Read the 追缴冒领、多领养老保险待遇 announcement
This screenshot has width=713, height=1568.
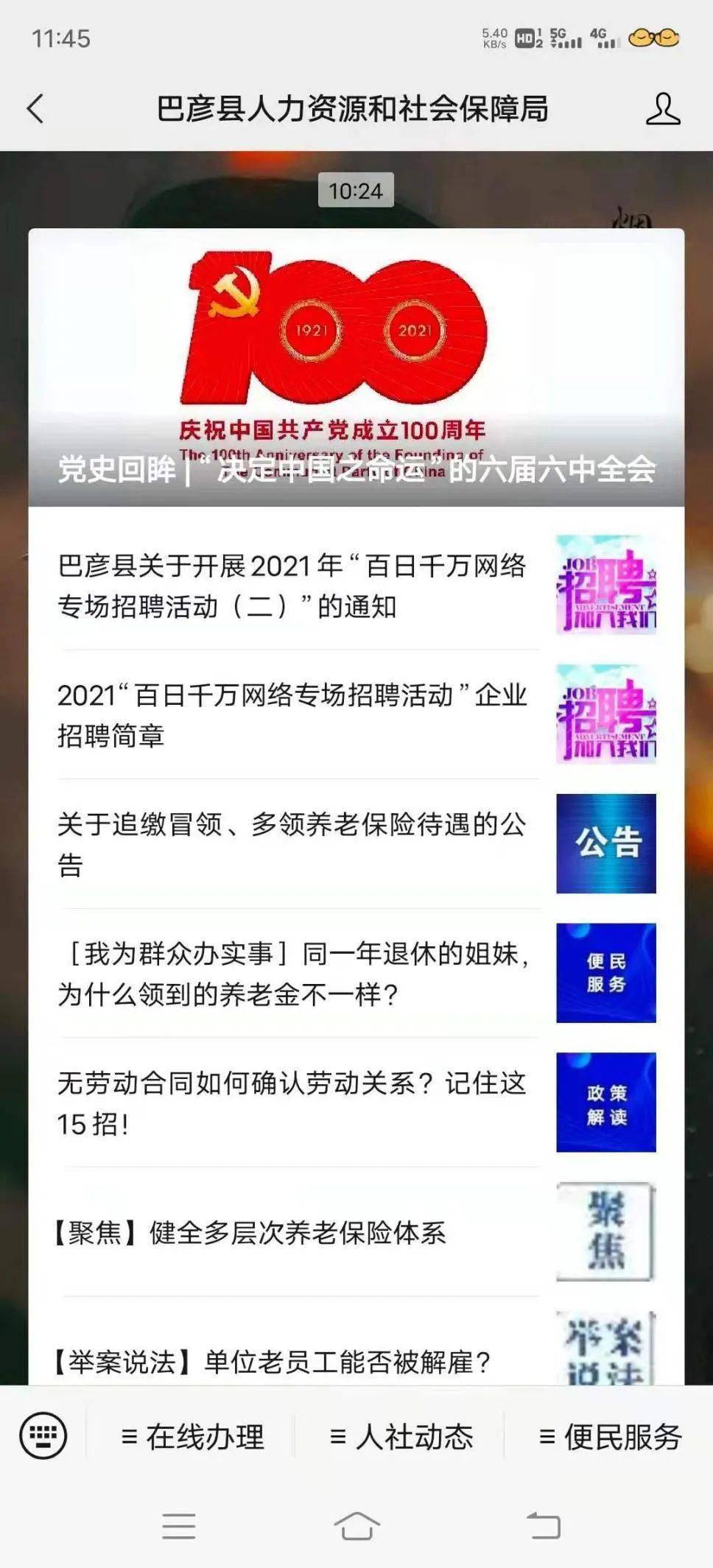tap(356, 844)
